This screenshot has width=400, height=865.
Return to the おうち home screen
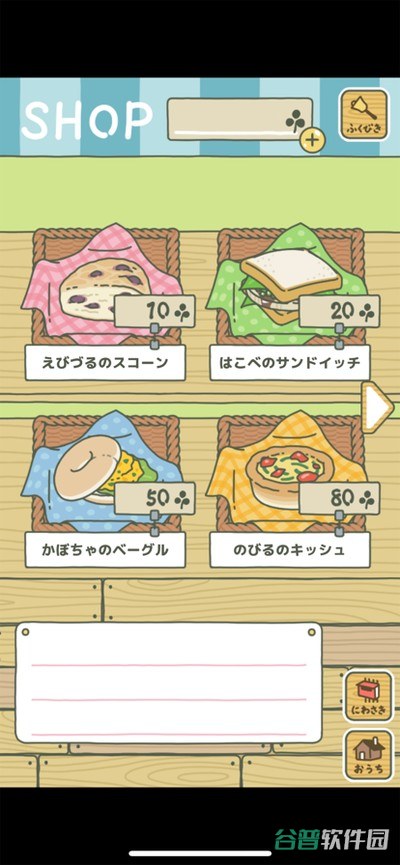click(x=369, y=755)
